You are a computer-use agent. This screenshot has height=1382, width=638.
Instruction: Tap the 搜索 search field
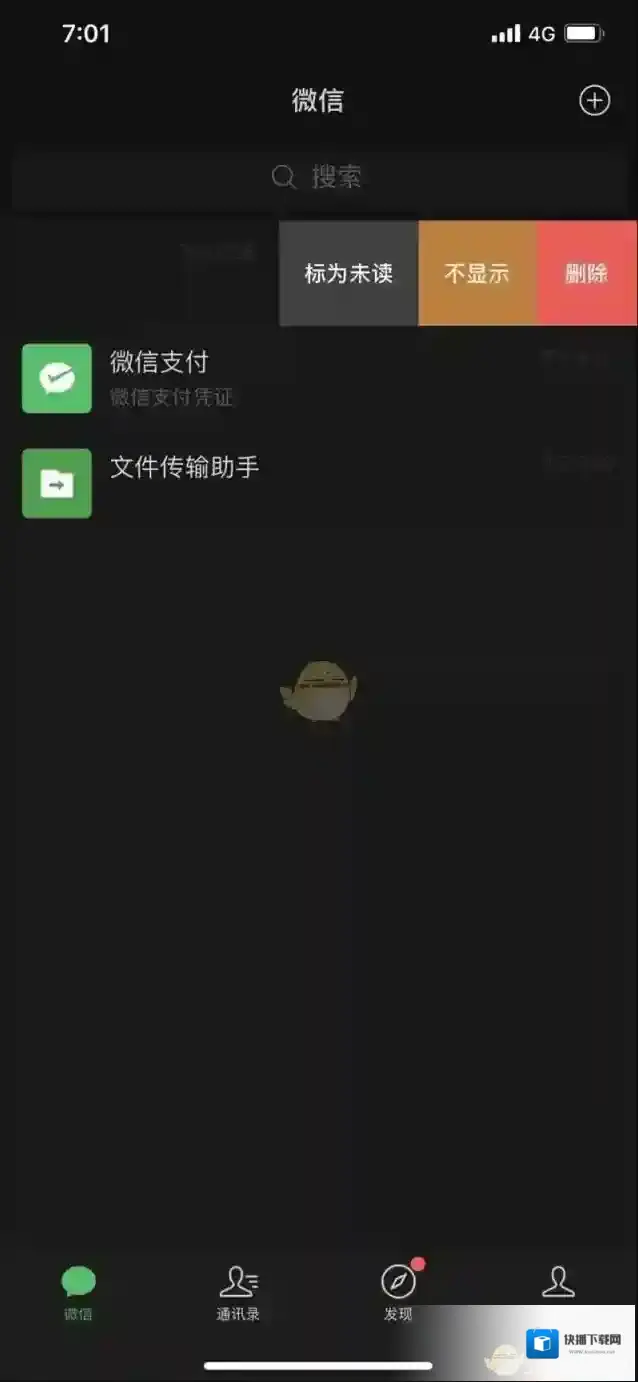[318, 178]
